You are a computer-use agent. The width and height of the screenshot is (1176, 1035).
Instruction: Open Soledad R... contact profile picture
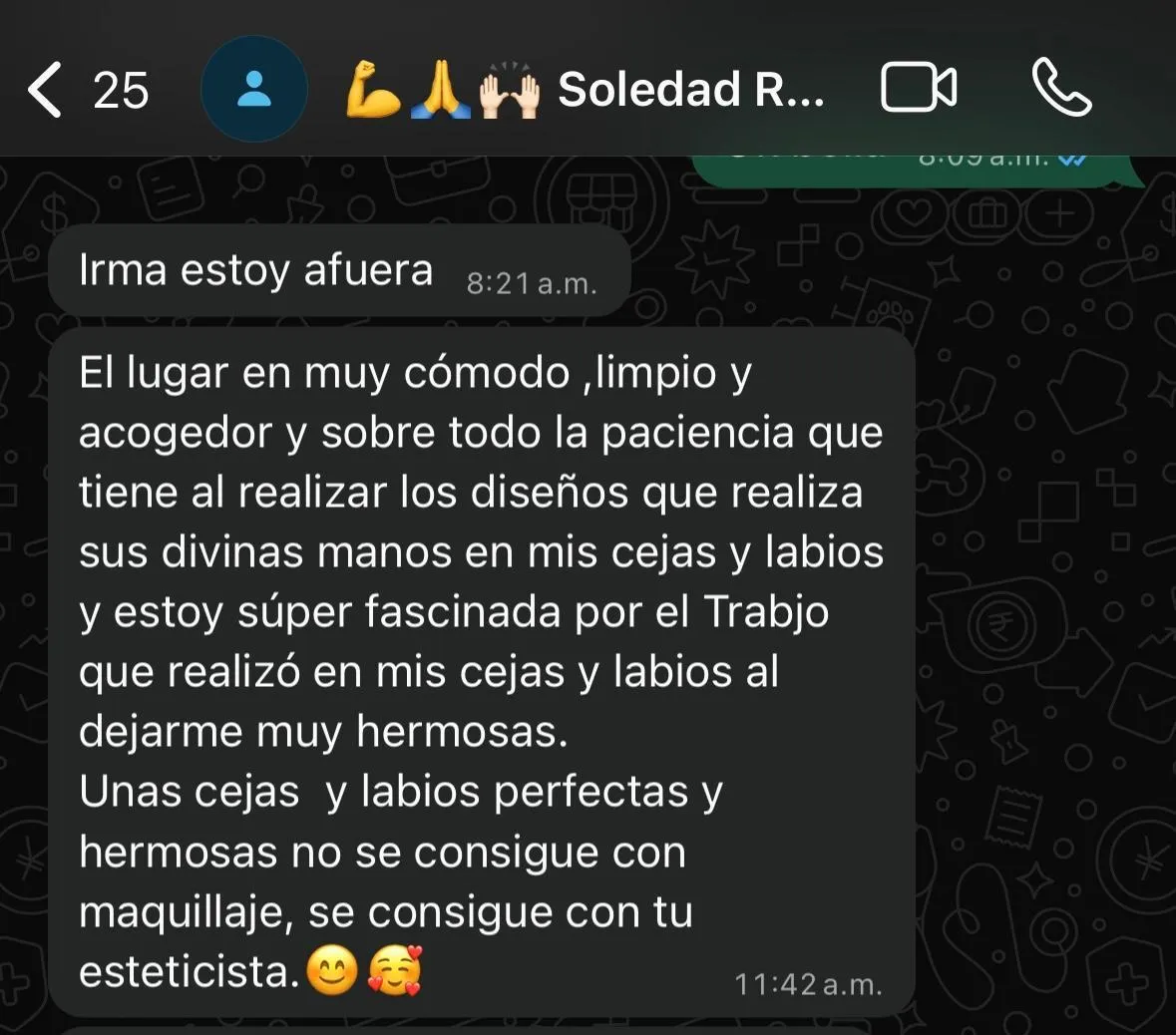pyautogui.click(x=254, y=90)
